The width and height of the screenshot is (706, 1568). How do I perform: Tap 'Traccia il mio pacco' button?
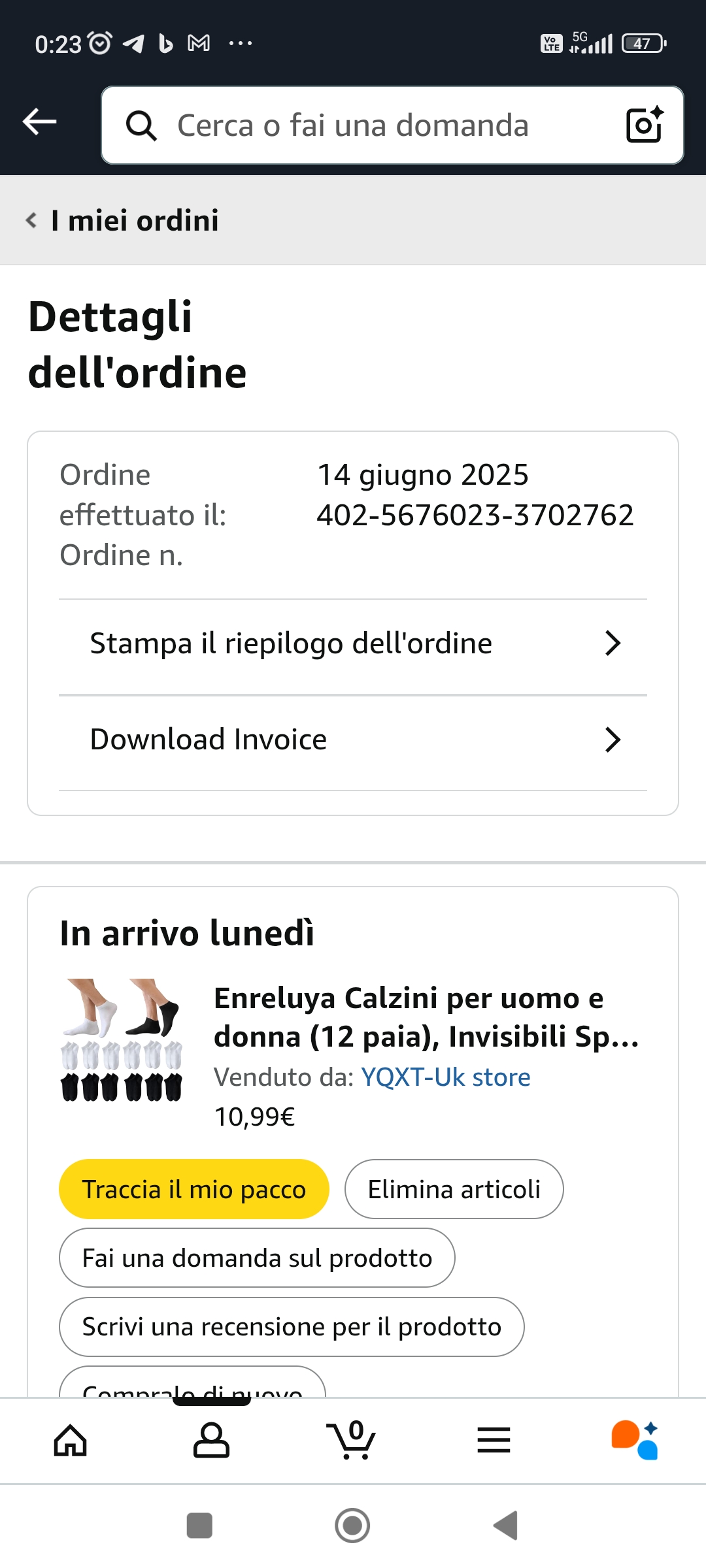(x=194, y=1189)
